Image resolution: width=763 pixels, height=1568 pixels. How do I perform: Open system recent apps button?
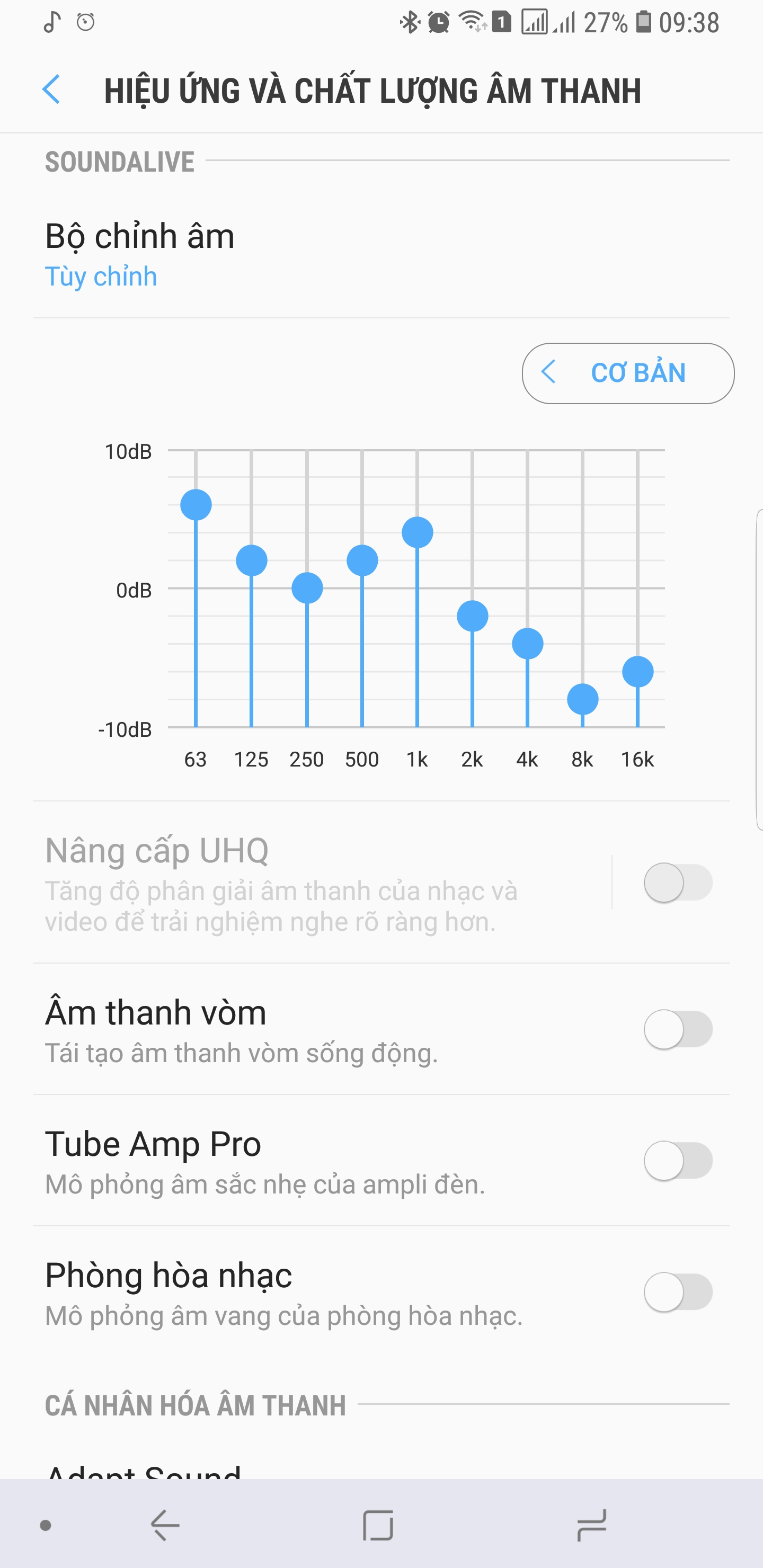coord(591,1526)
